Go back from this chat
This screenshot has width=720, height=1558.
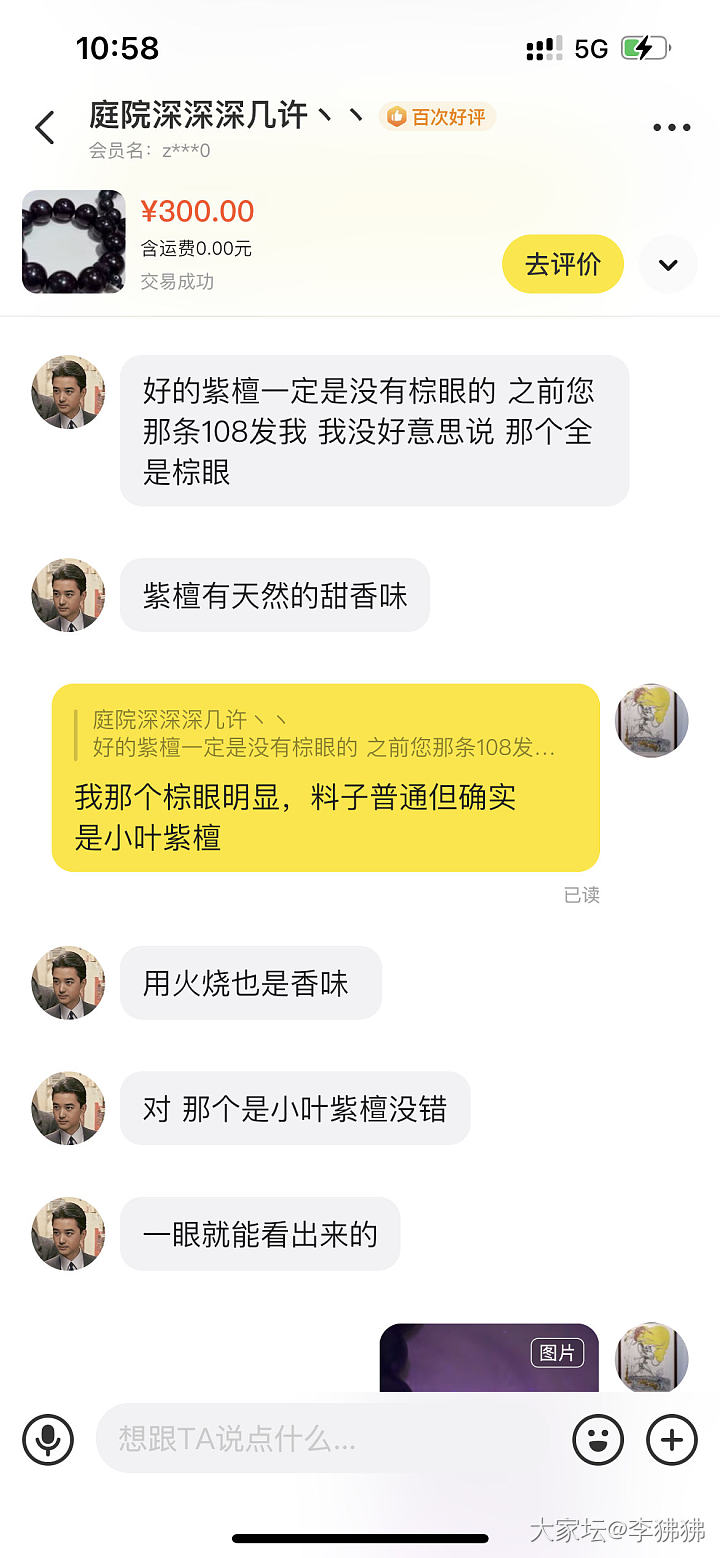[45, 128]
